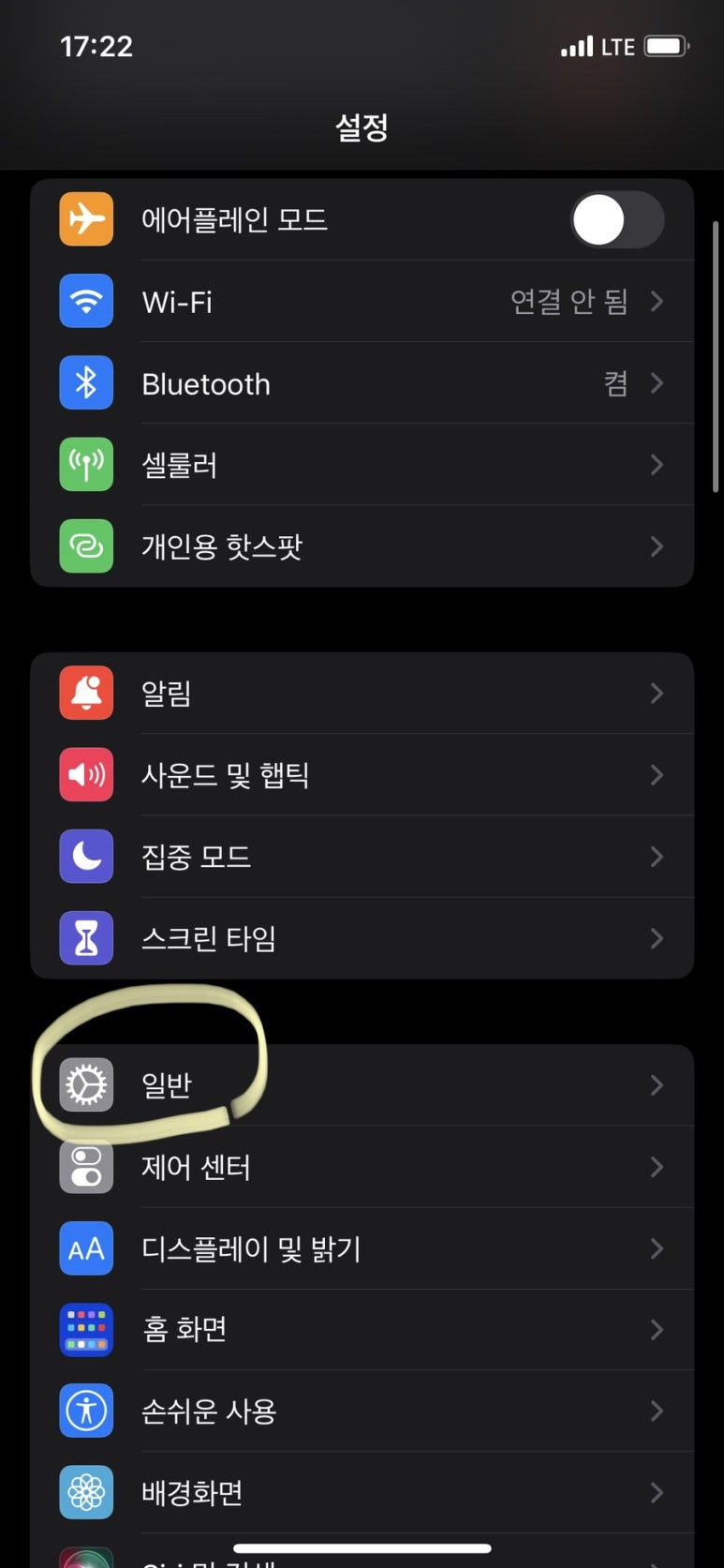Open the 일반 settings row
This screenshot has height=1568, width=724.
coord(362,1085)
